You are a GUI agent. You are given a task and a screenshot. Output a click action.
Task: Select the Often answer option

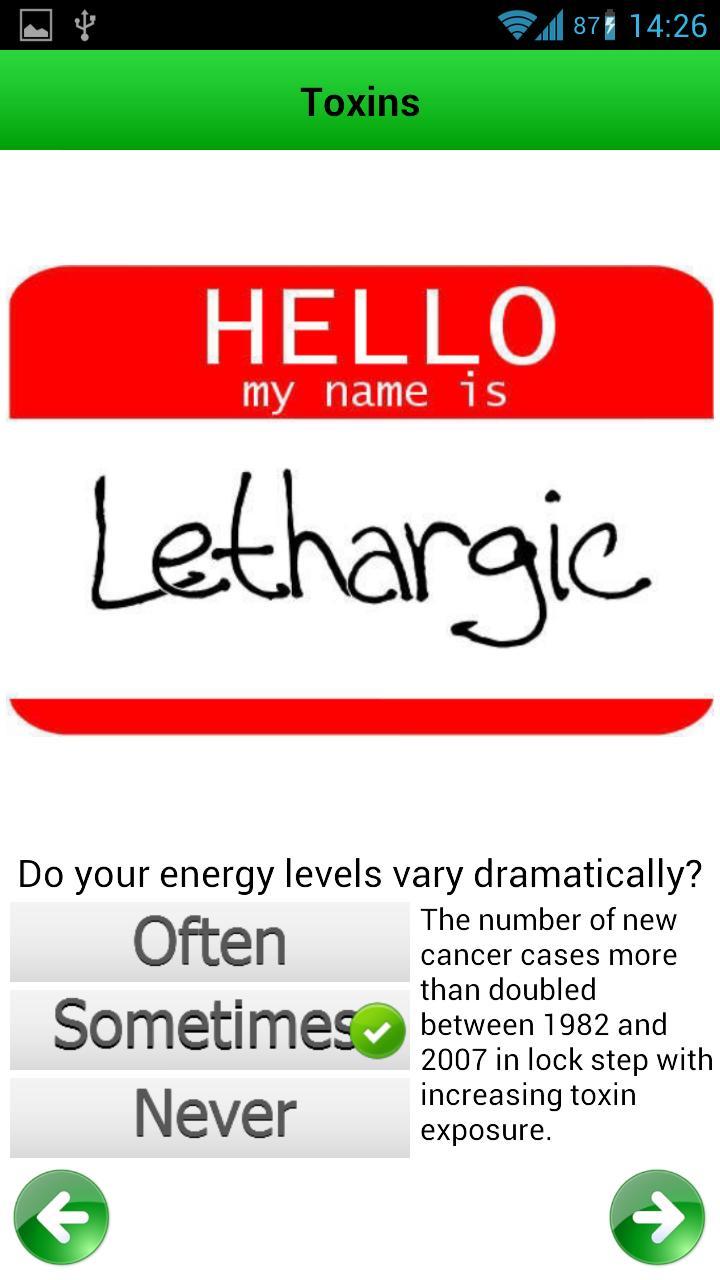[x=210, y=941]
